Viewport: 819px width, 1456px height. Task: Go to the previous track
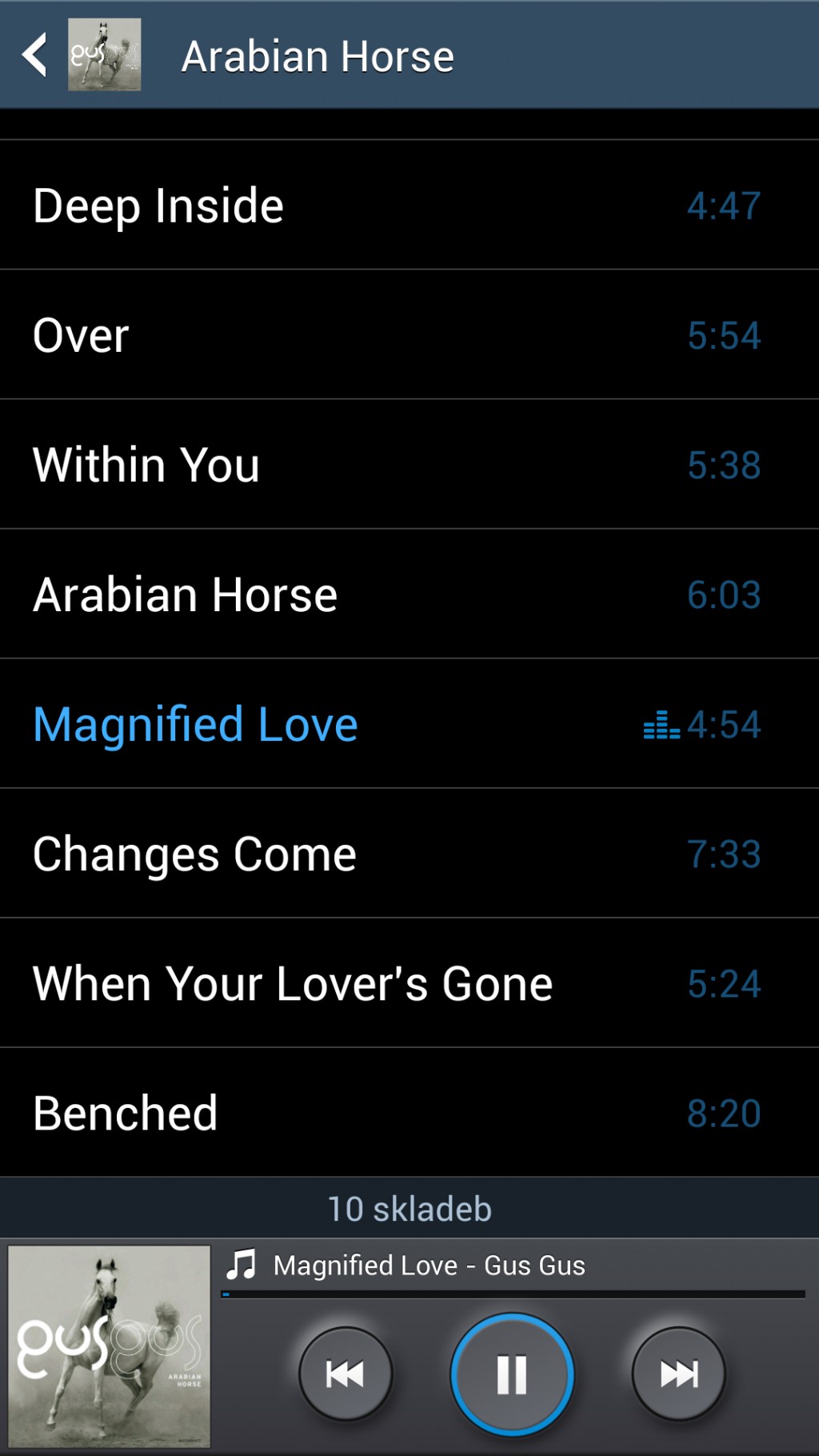[346, 1374]
